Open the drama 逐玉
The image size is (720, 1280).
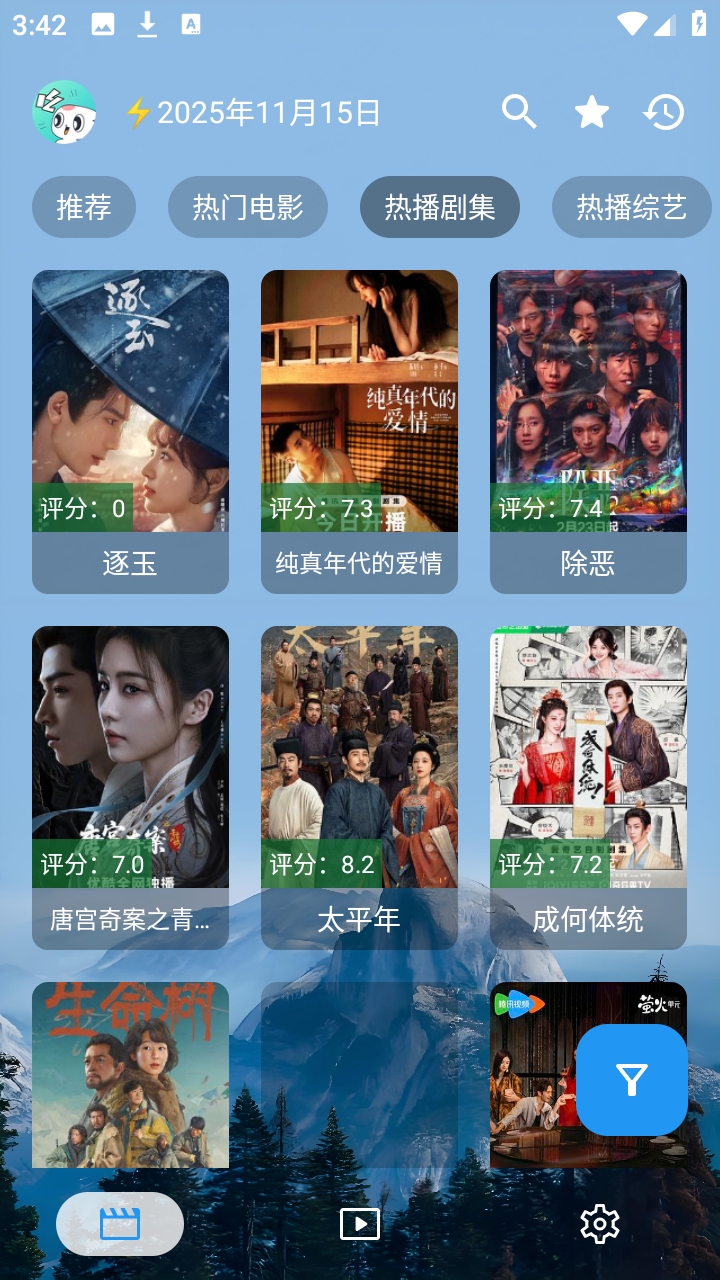tap(130, 430)
